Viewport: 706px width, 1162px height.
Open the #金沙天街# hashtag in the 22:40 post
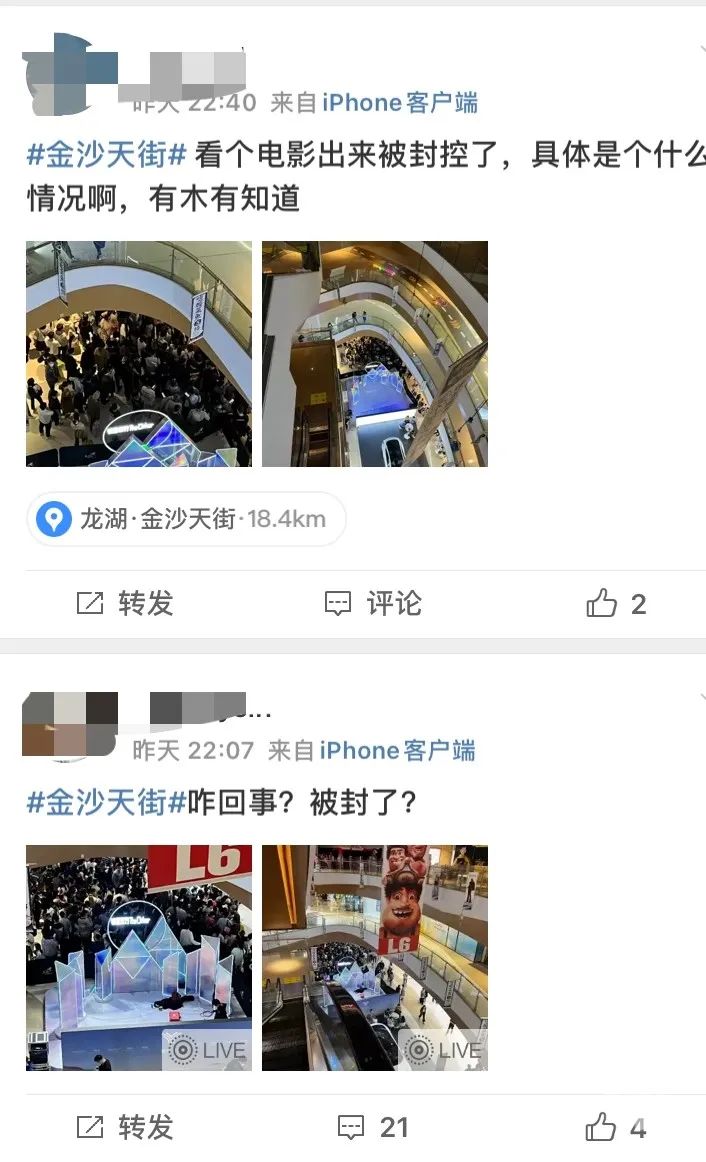coord(107,156)
